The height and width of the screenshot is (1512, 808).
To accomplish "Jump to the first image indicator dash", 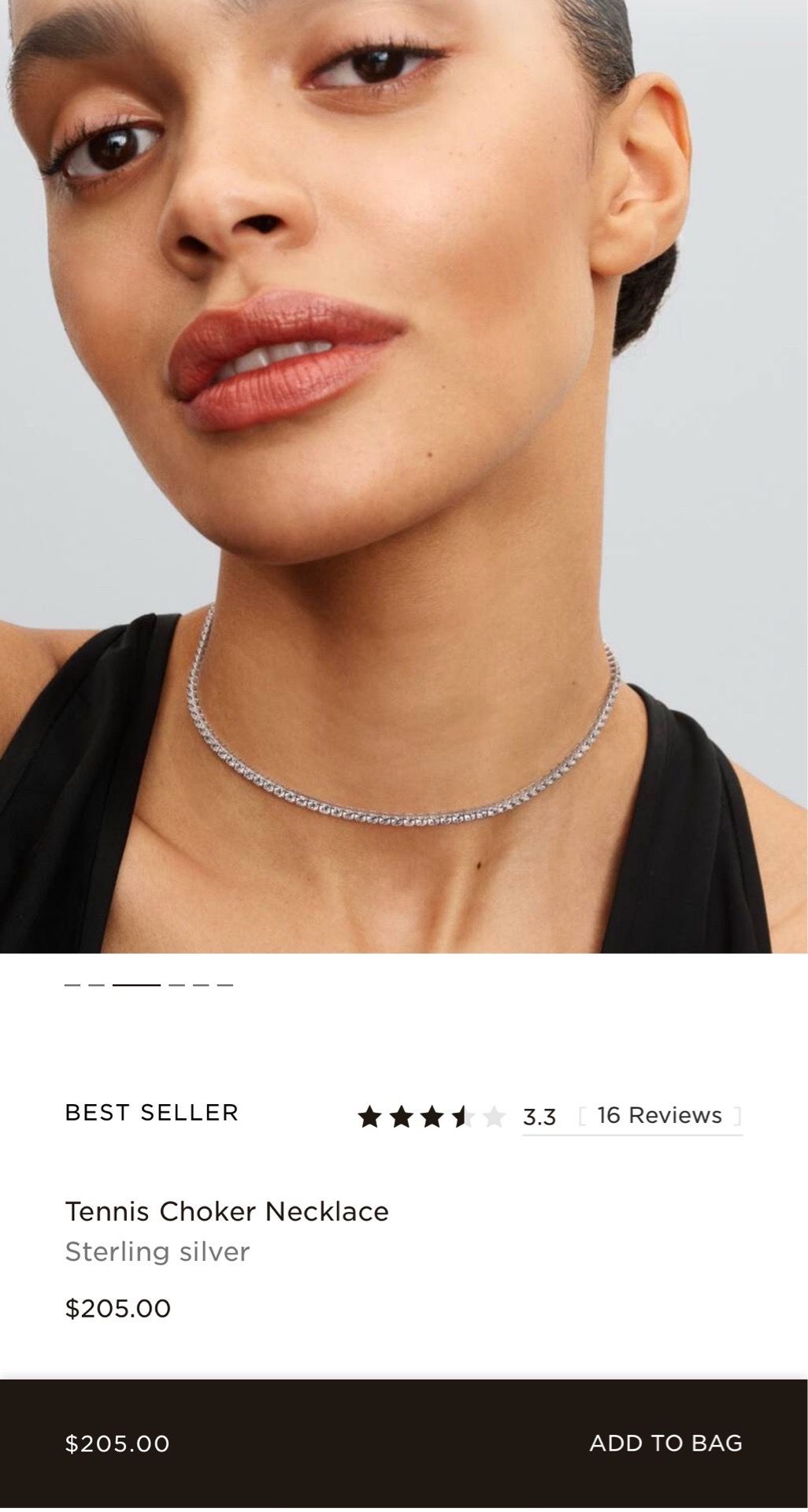I will 72,984.
